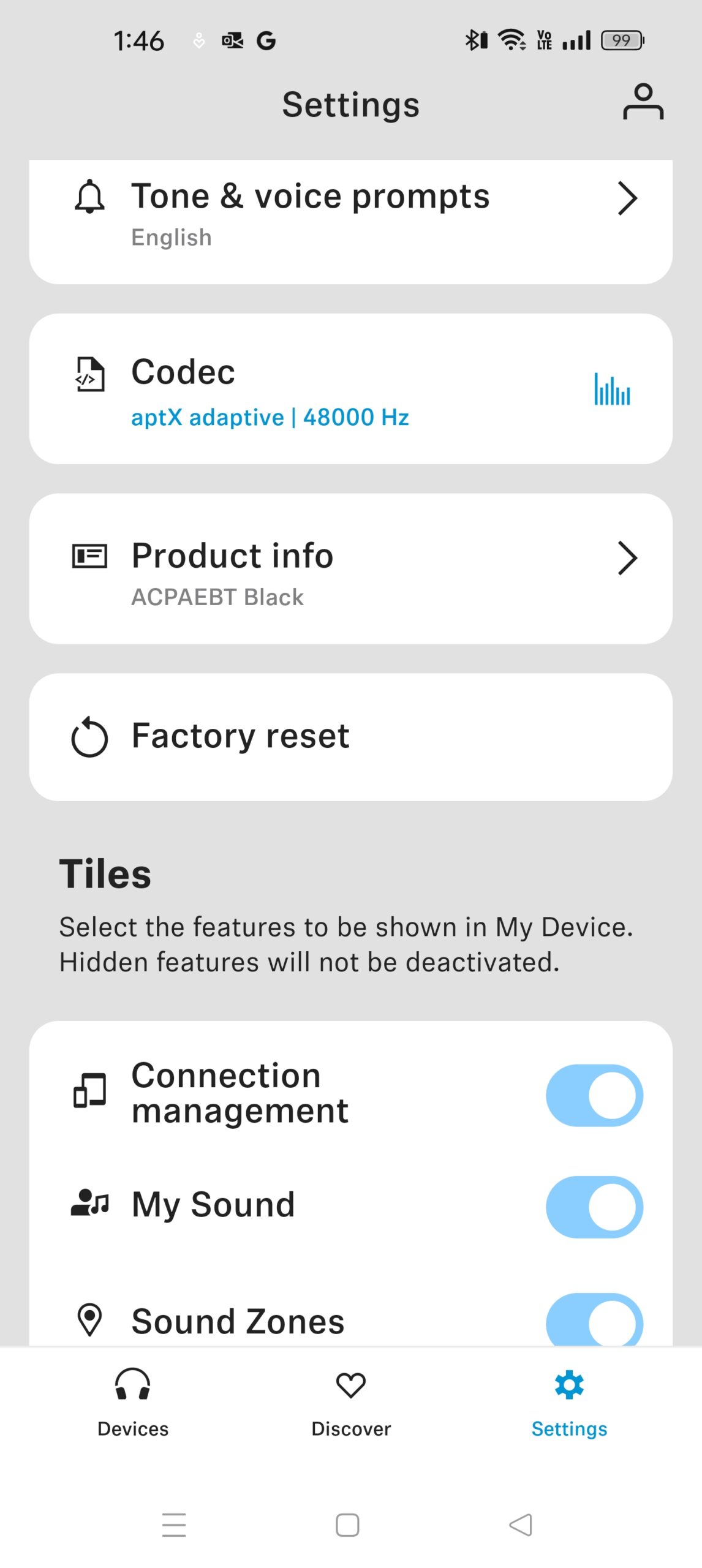Switch to the Devices tab
This screenshot has width=702, height=1568.
pos(133,1403)
